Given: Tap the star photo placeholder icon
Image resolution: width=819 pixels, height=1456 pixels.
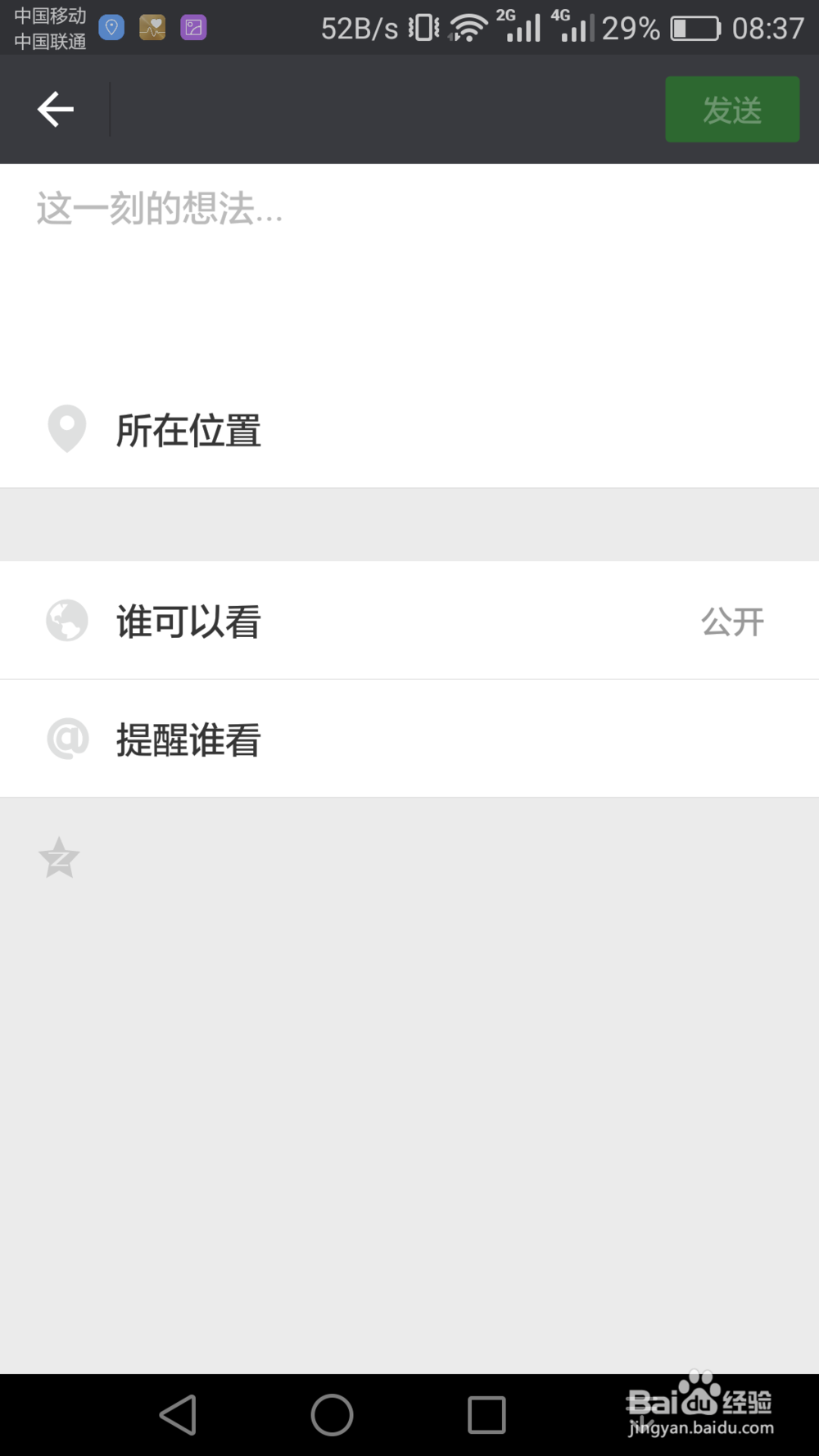Looking at the screenshot, I should [x=57, y=857].
